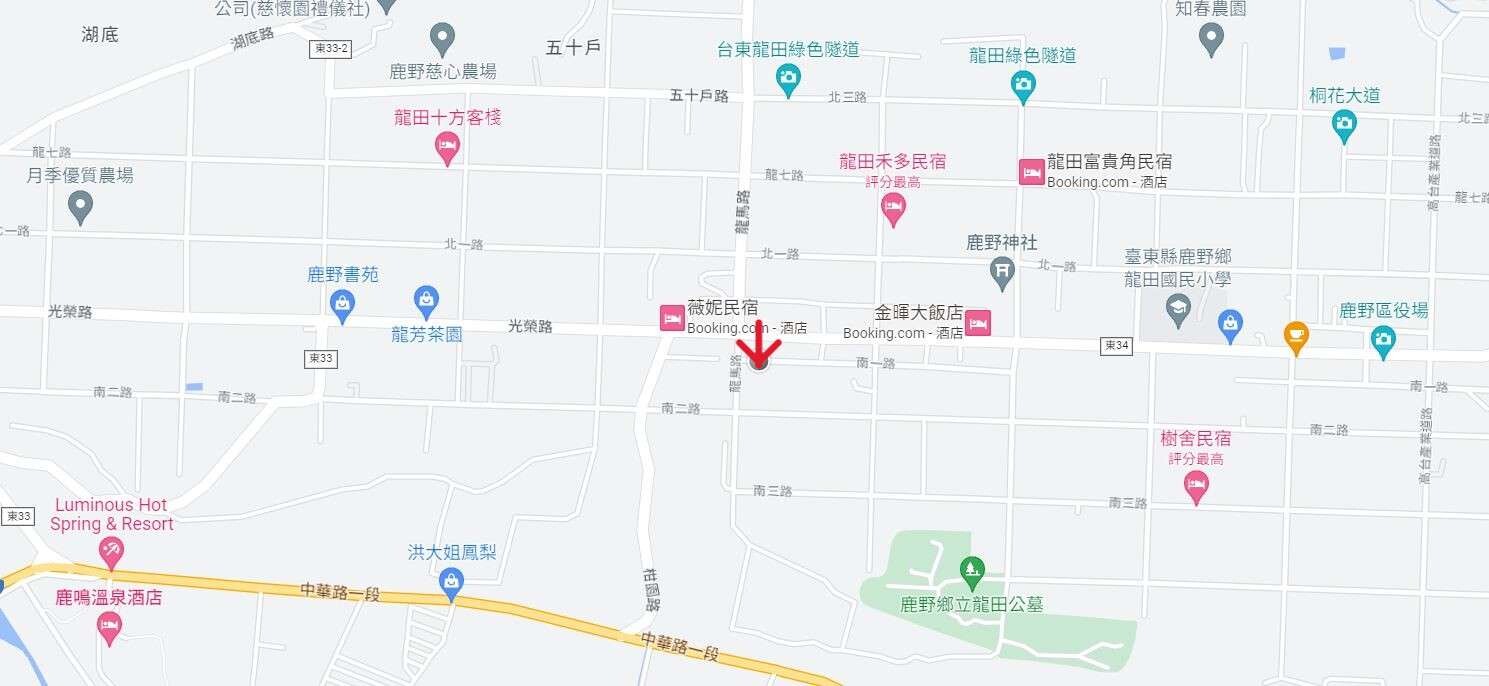Tap the 龍田富貴角民宿 hotel marker

tap(1030, 172)
